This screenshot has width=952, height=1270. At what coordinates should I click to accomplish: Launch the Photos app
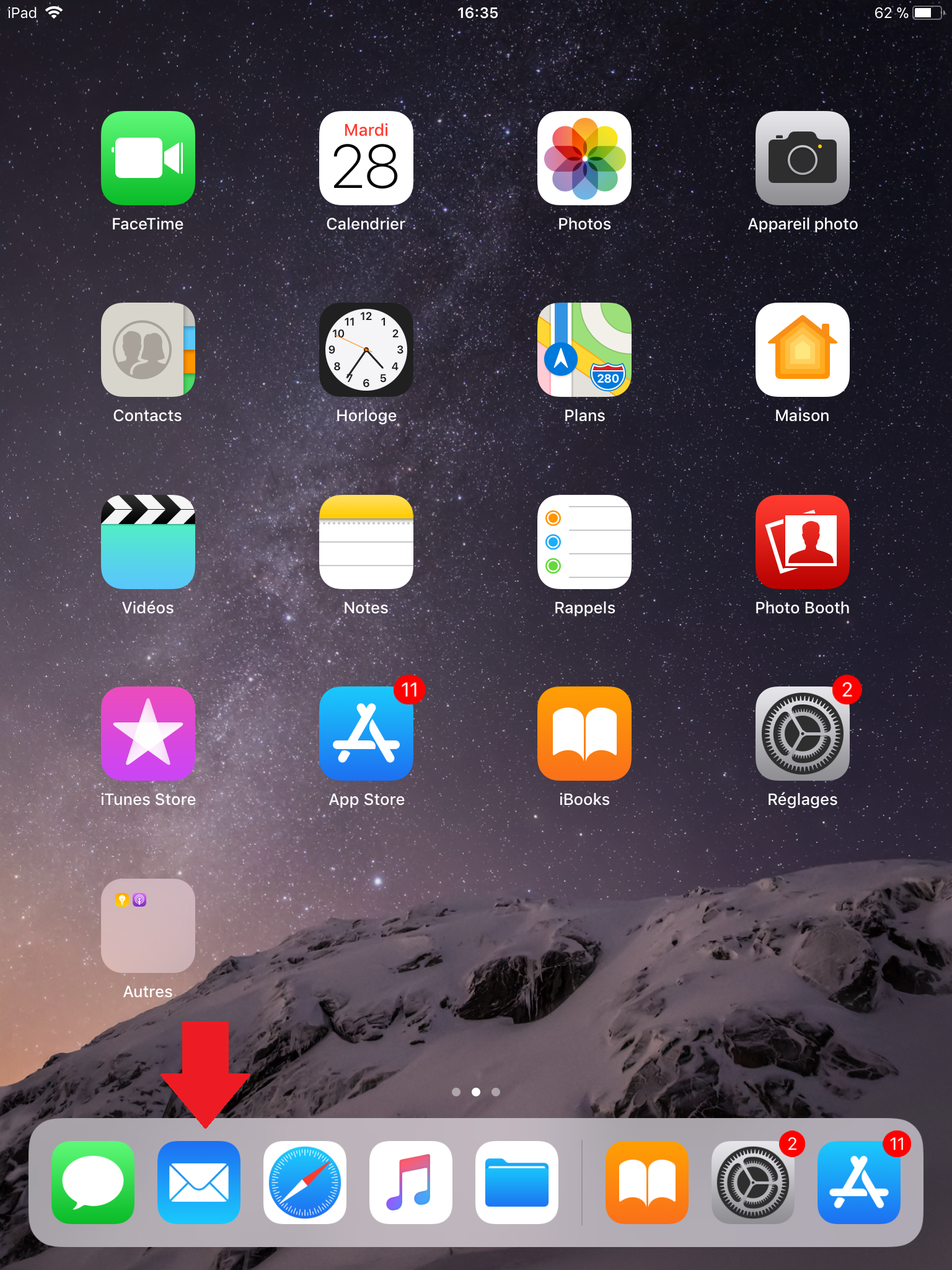[584, 158]
